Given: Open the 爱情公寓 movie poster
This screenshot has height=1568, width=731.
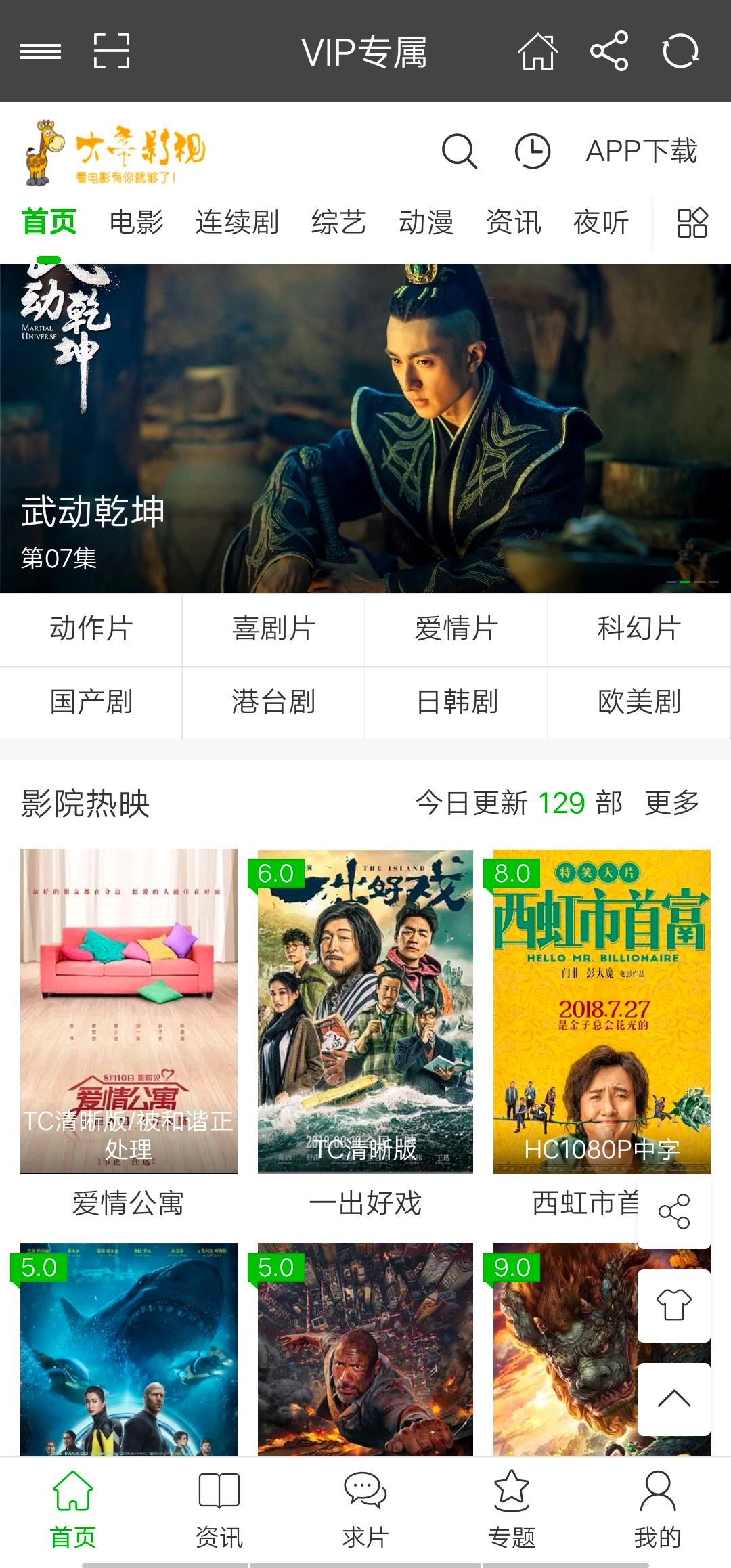Looking at the screenshot, I should pos(129,1011).
